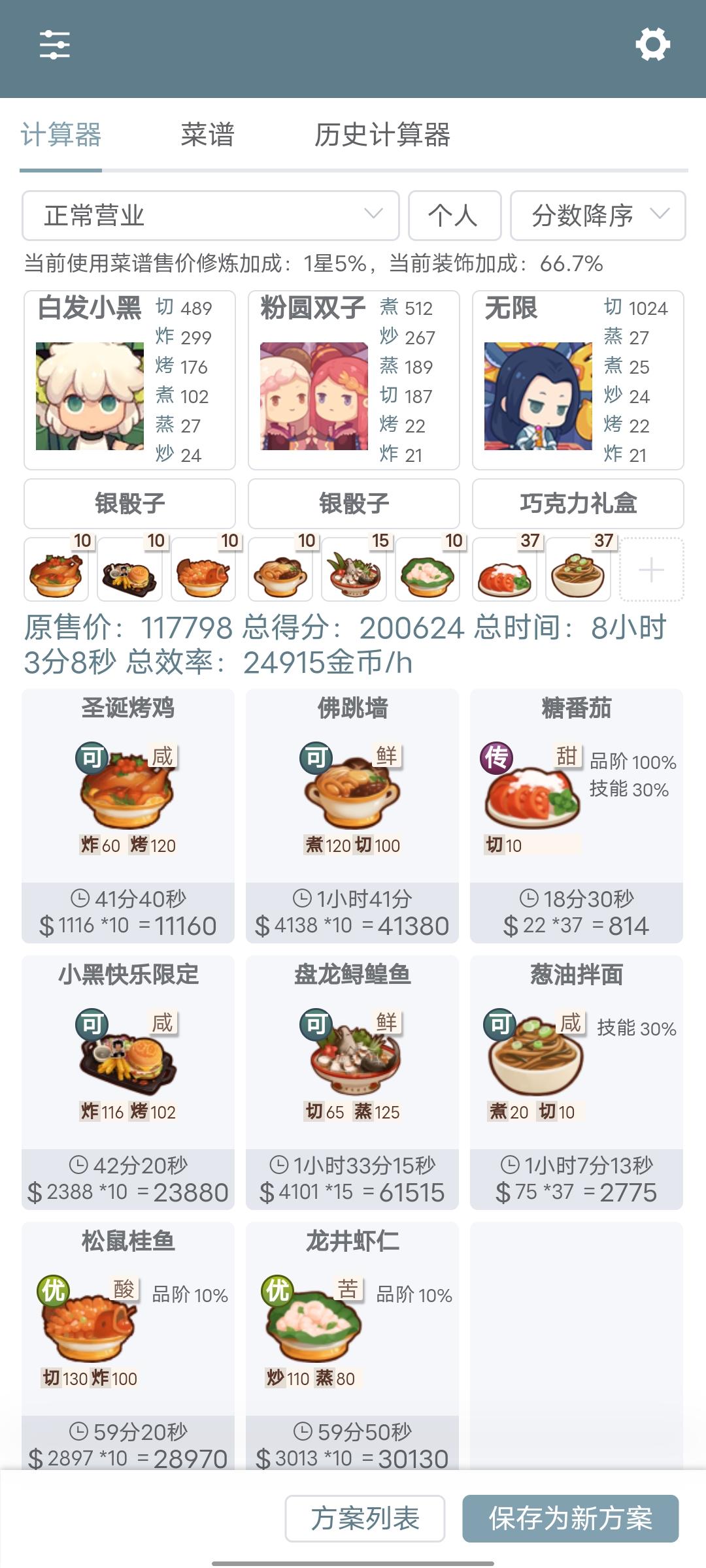
Task: Expand the 正常营业 dropdown
Action: pyautogui.click(x=210, y=216)
